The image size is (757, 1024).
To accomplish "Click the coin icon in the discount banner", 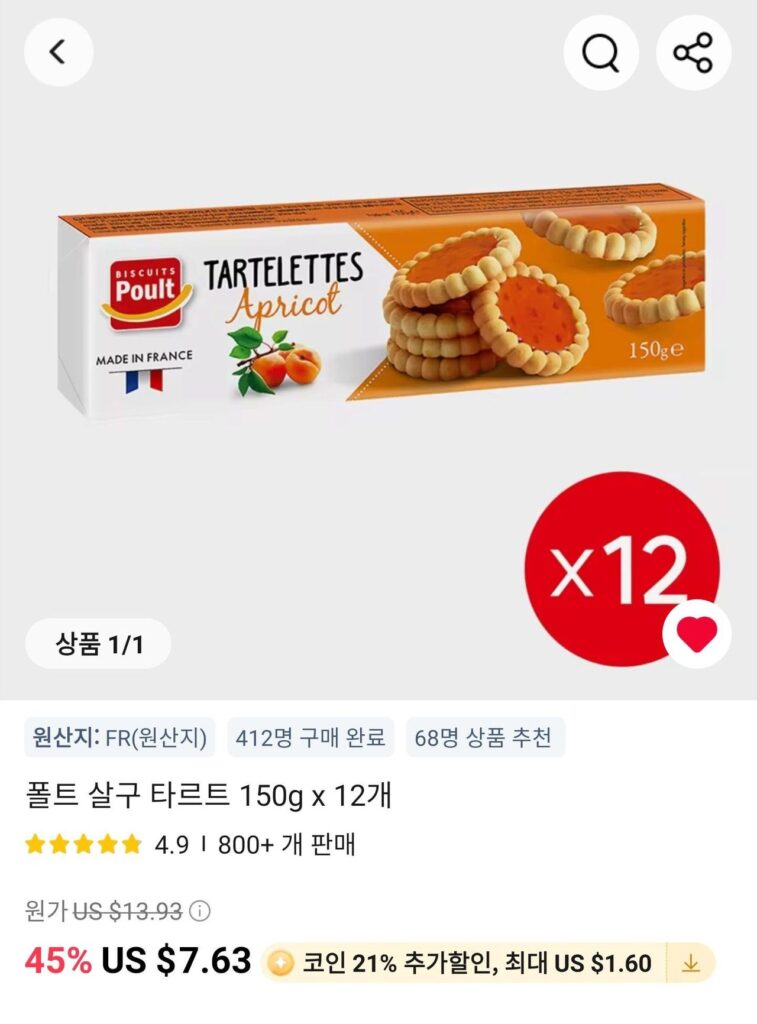I will tap(282, 963).
